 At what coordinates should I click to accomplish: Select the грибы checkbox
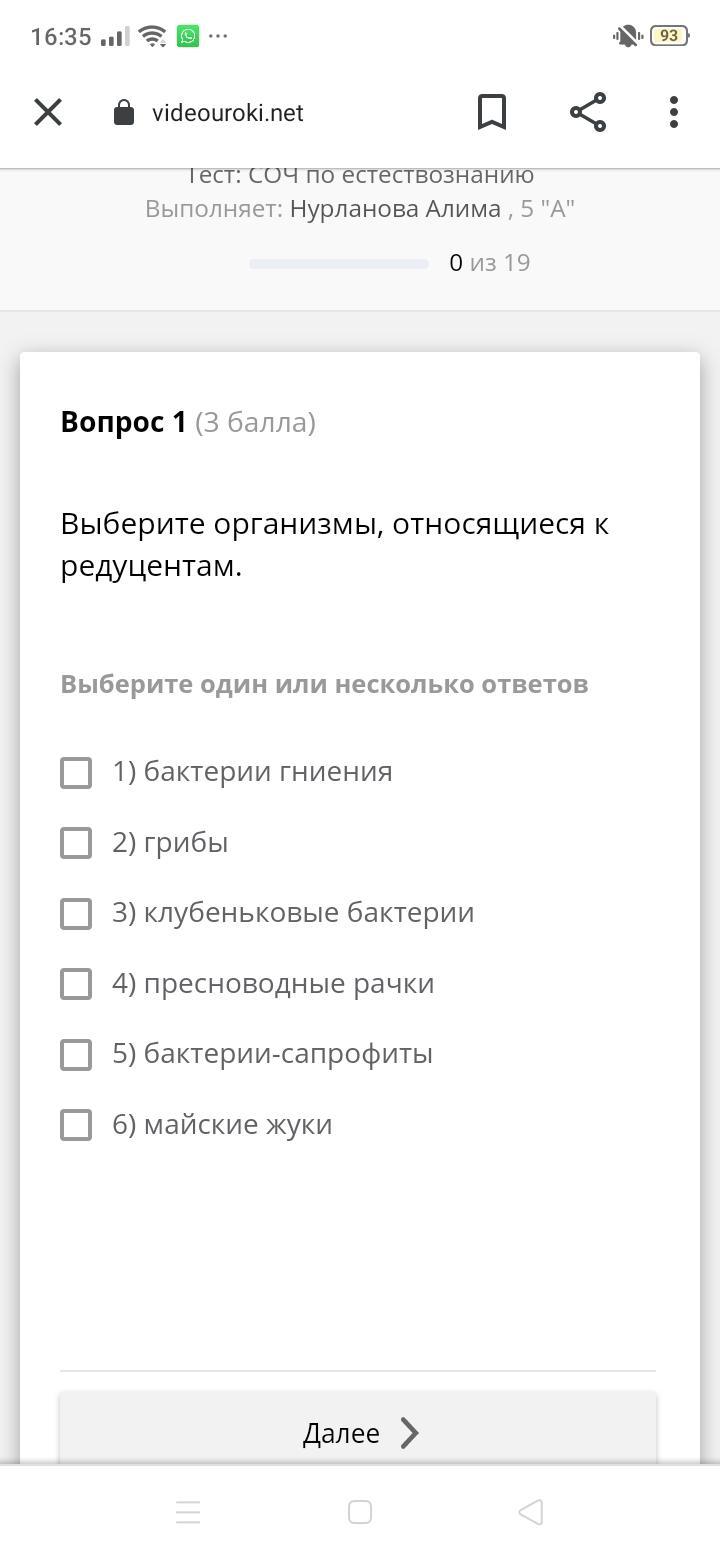click(x=76, y=843)
